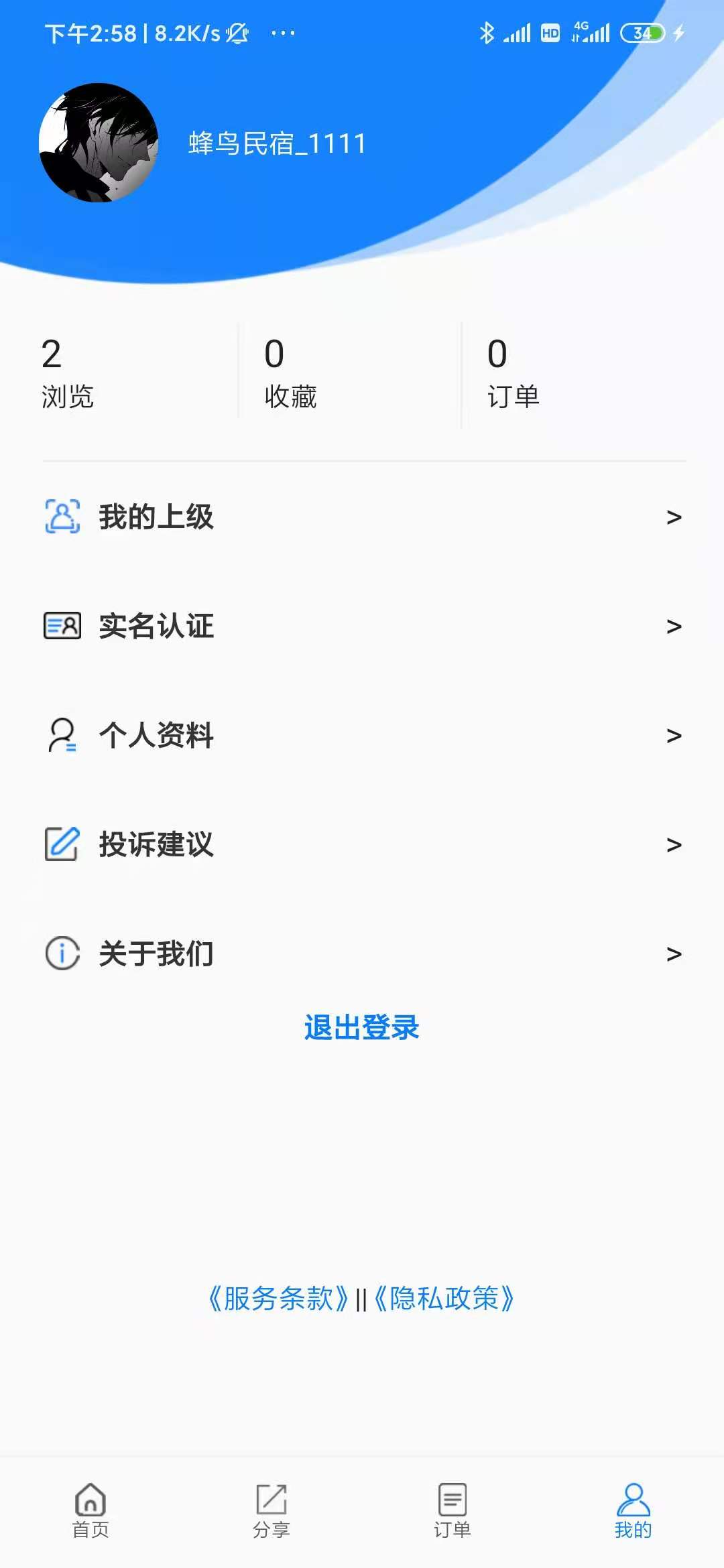View the 订单 count of 0
Image resolution: width=724 pixels, height=1568 pixels.
(x=514, y=373)
